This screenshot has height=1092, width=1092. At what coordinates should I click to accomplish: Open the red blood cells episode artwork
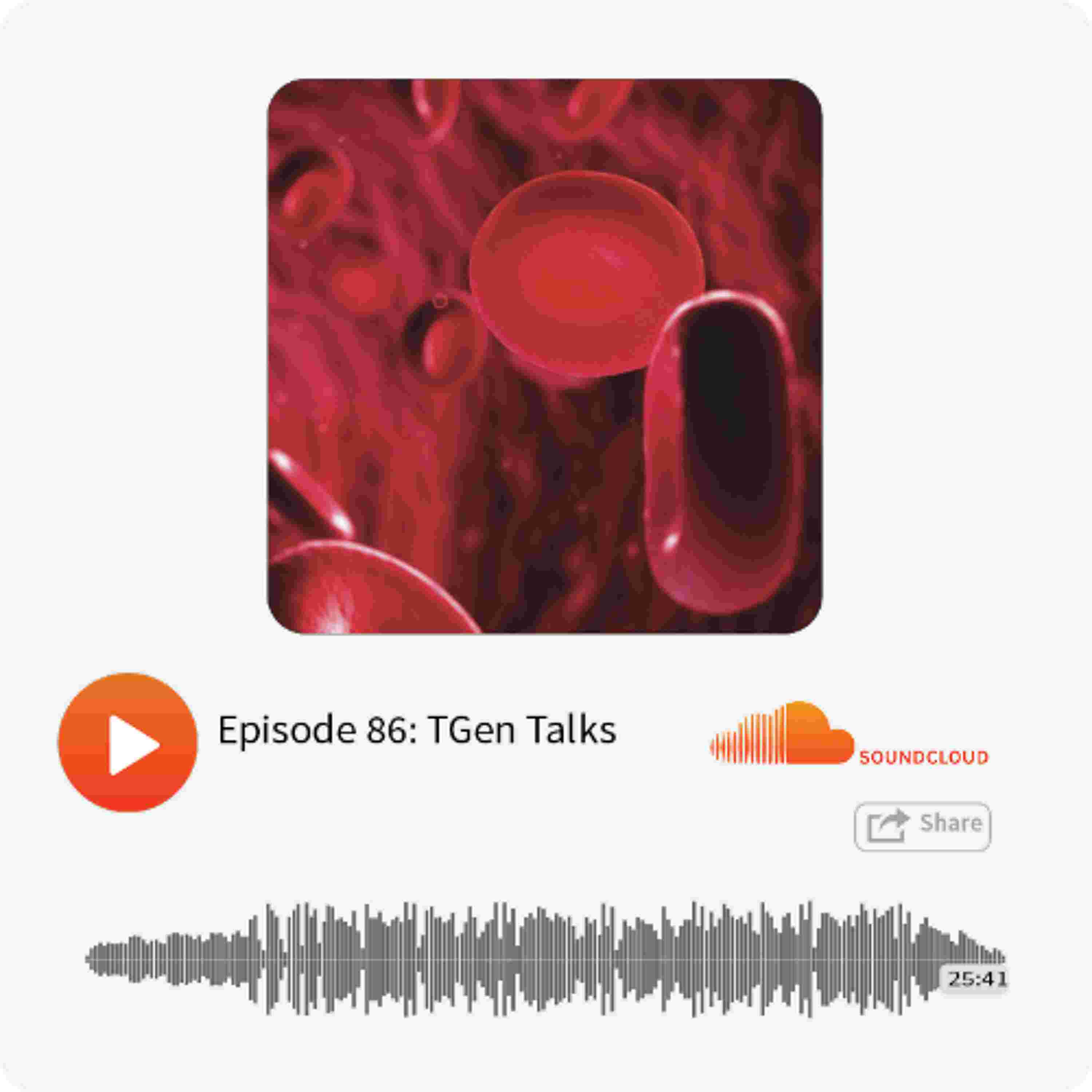(544, 356)
